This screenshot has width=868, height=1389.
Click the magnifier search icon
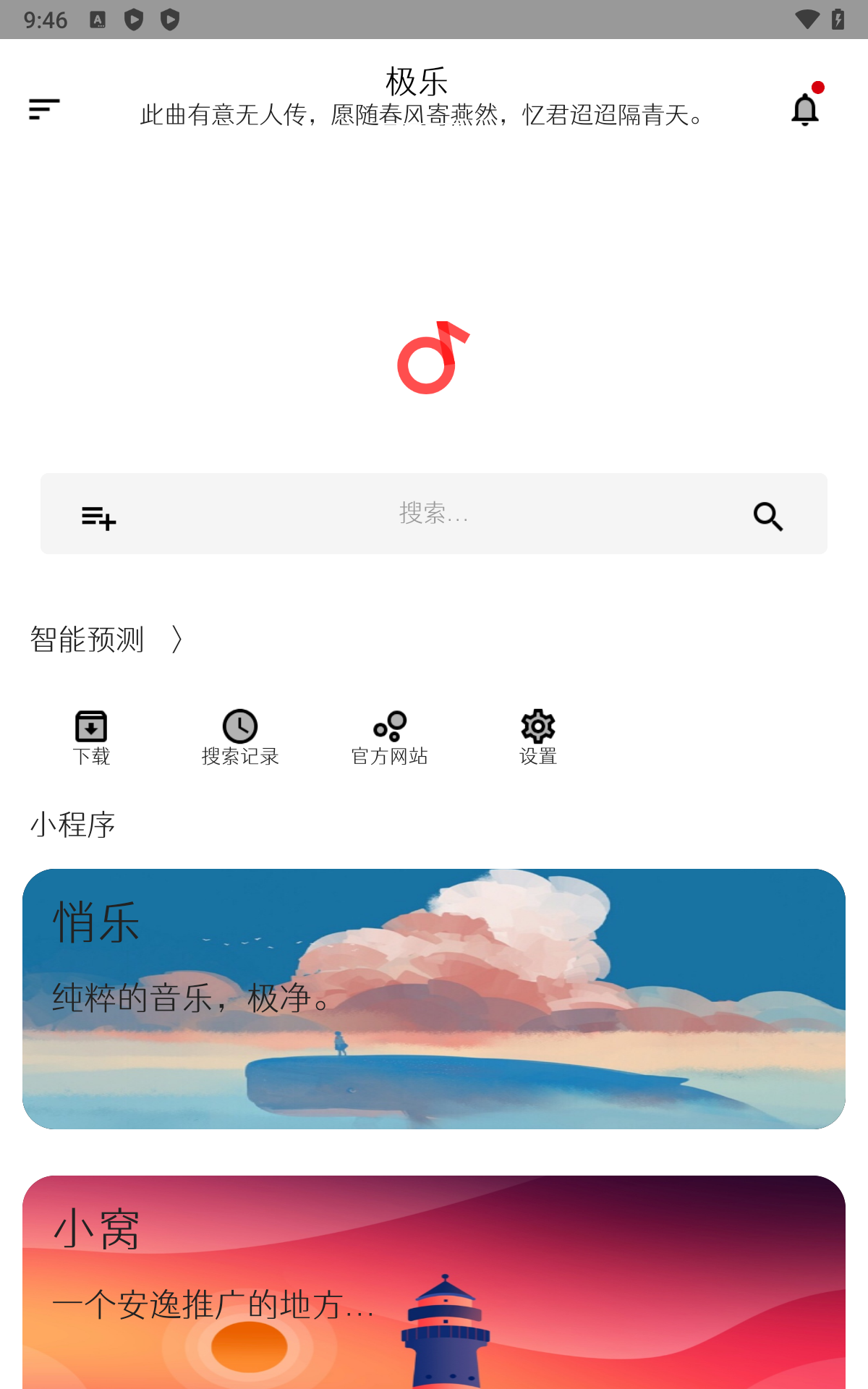point(768,516)
